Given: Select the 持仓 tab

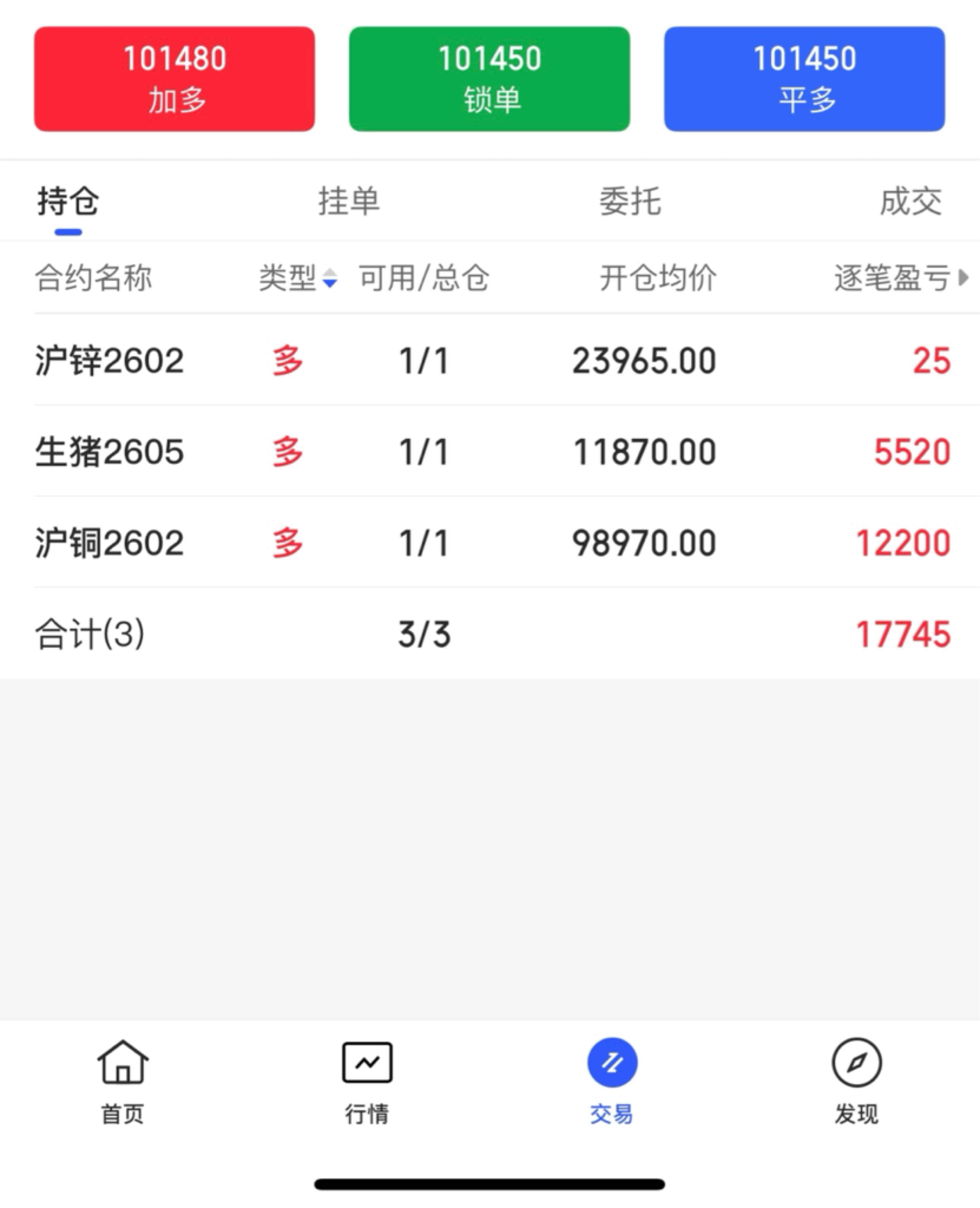Looking at the screenshot, I should coord(68,202).
